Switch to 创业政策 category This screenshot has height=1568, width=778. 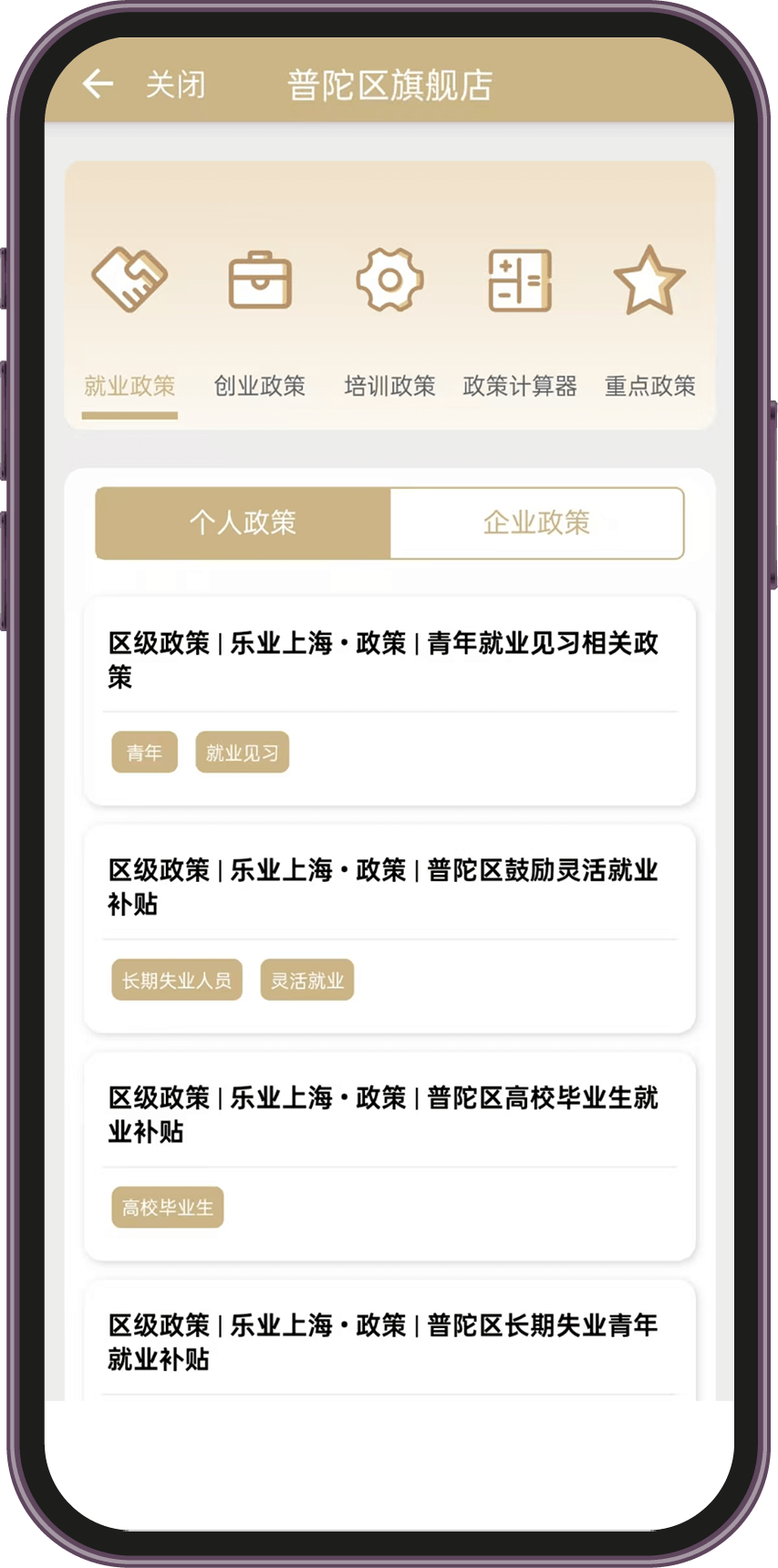point(260,319)
